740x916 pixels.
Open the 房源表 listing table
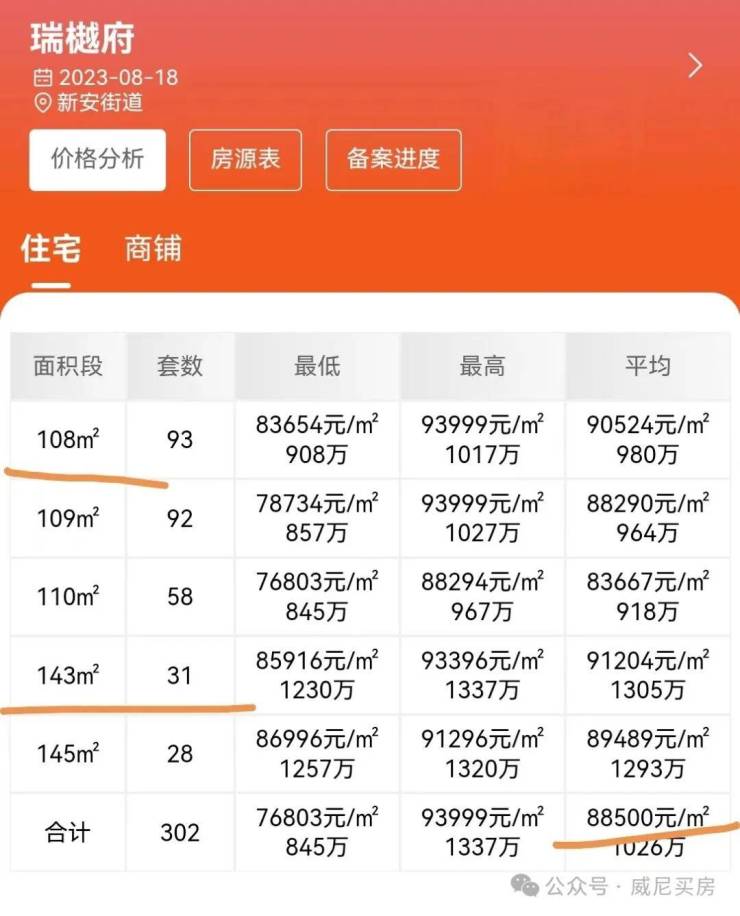(x=245, y=159)
